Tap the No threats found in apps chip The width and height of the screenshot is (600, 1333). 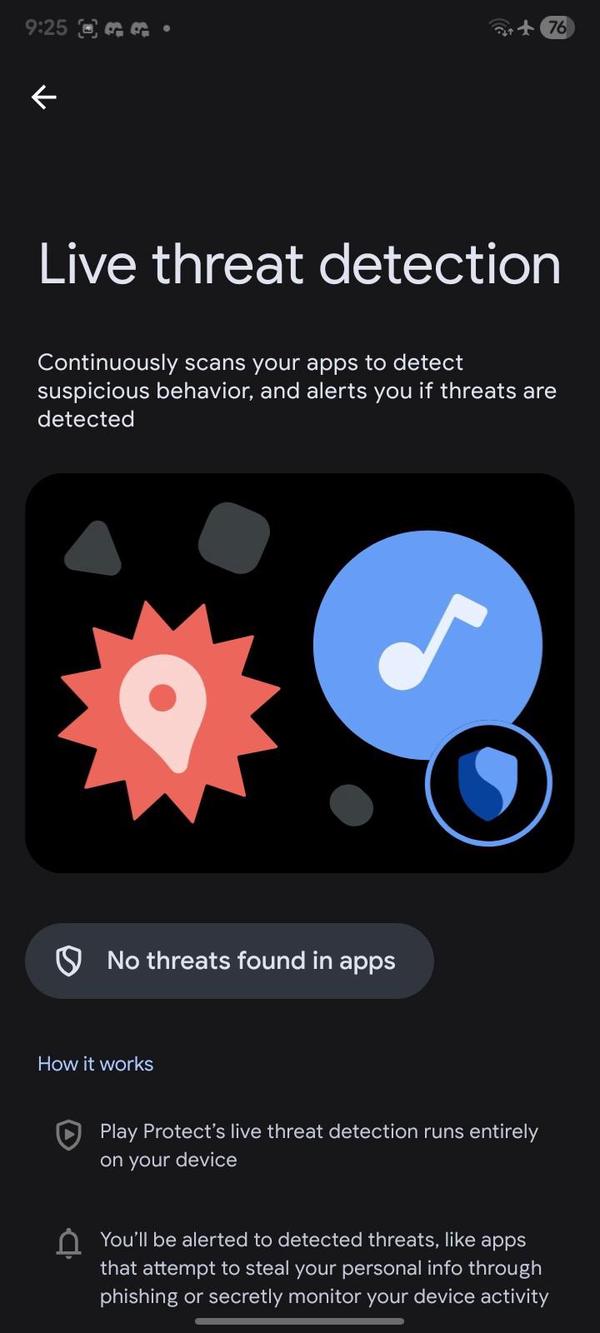click(229, 961)
